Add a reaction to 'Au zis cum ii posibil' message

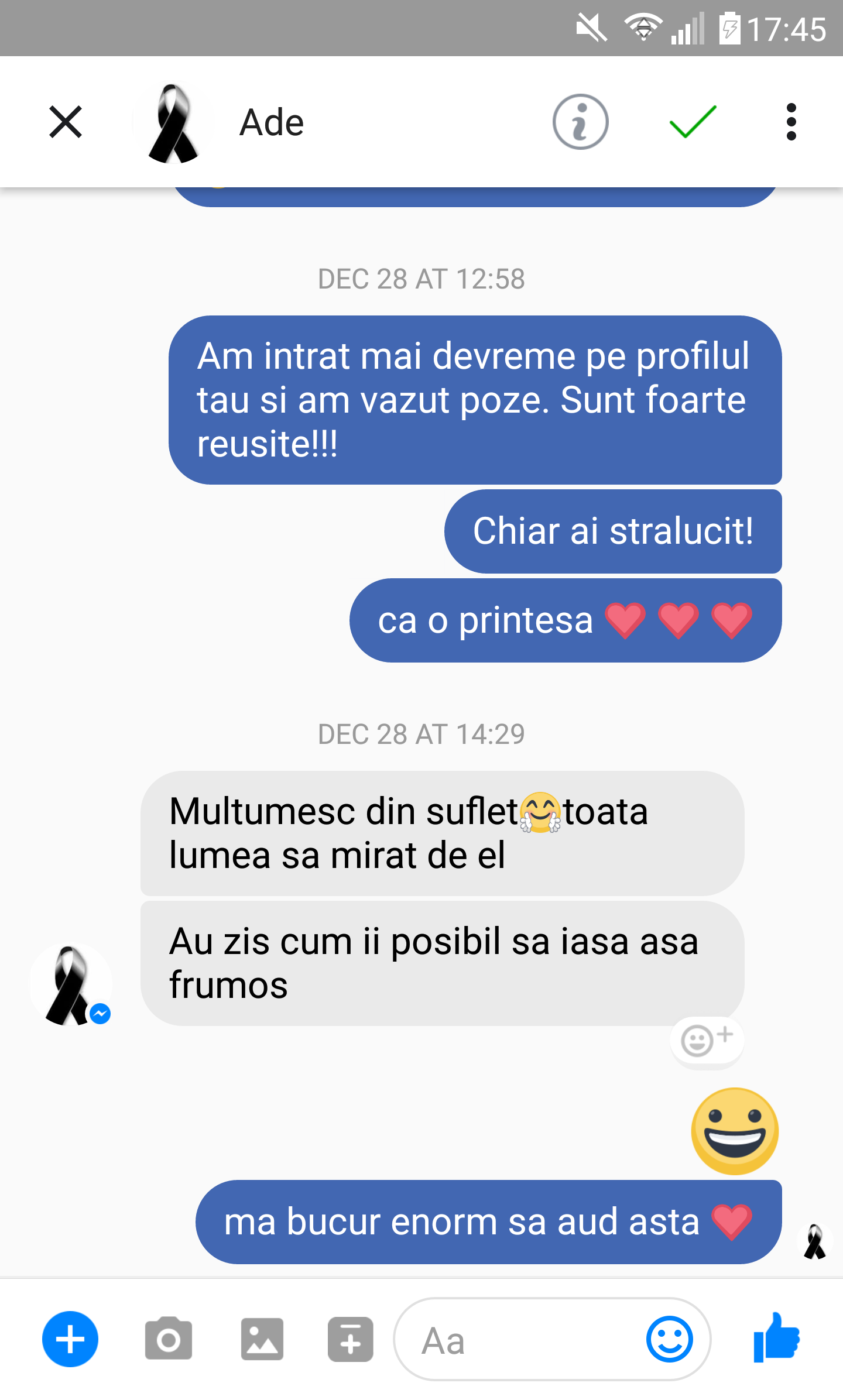click(x=707, y=1040)
